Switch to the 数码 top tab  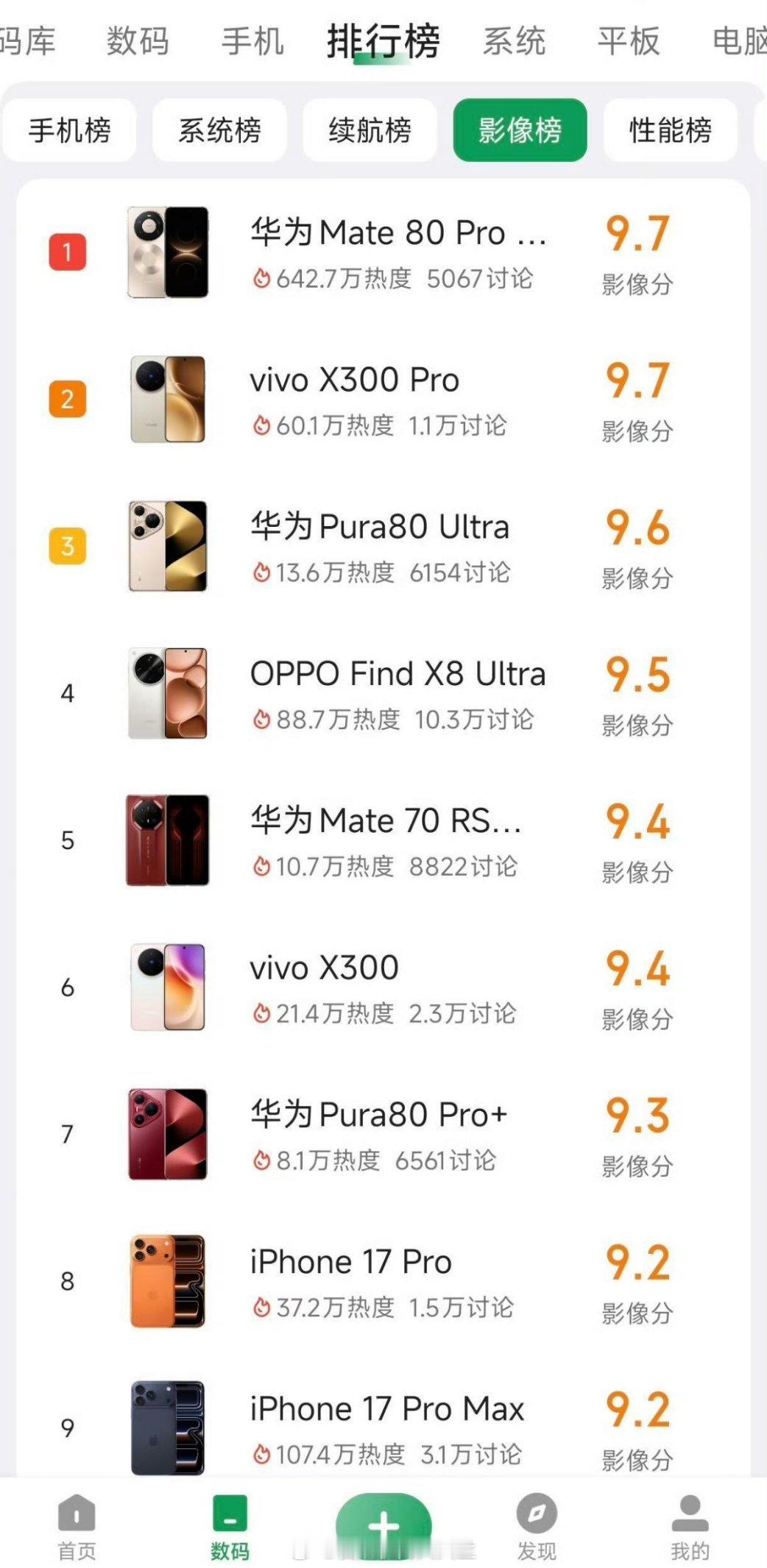pos(138,40)
